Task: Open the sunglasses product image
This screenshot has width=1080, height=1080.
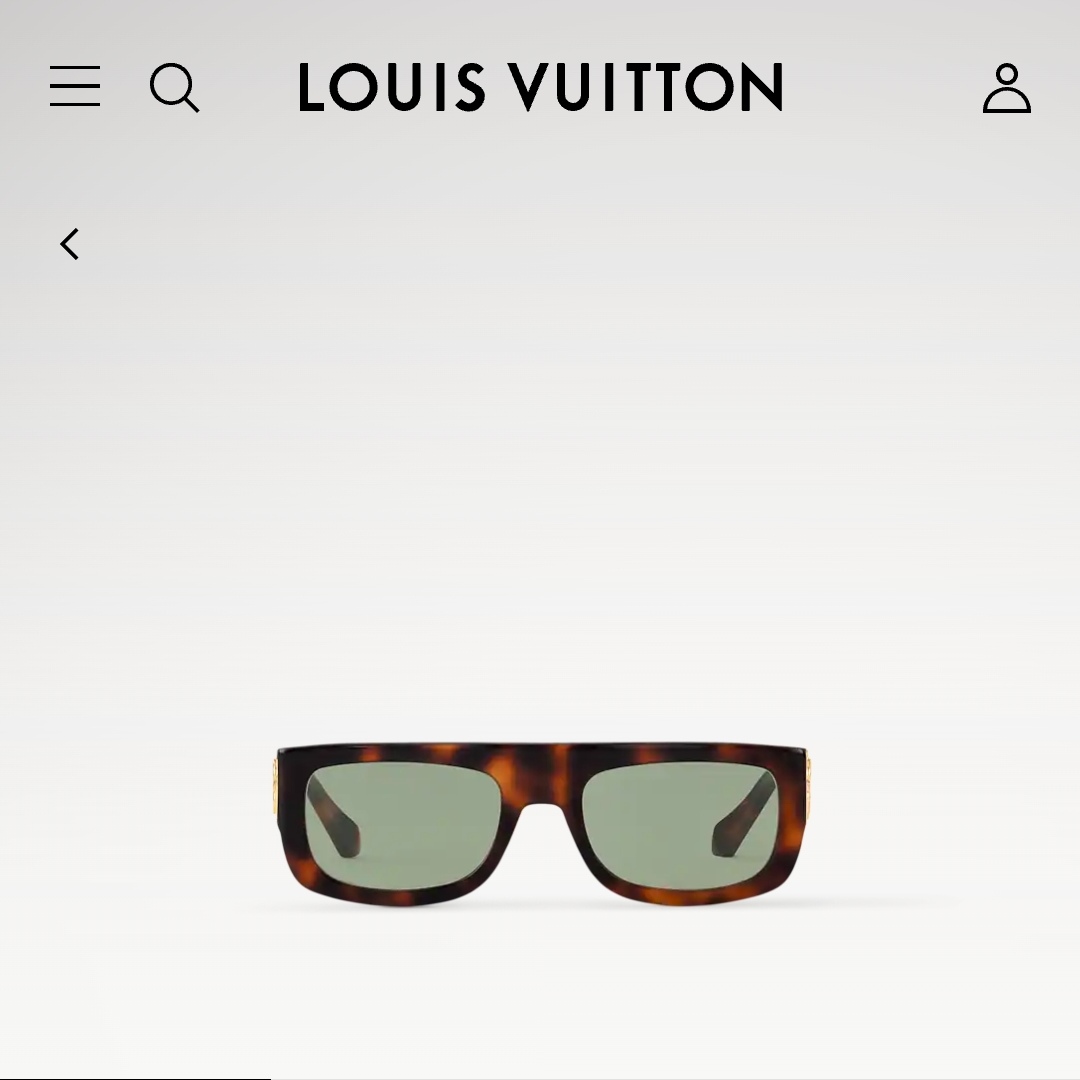Action: 540,823
